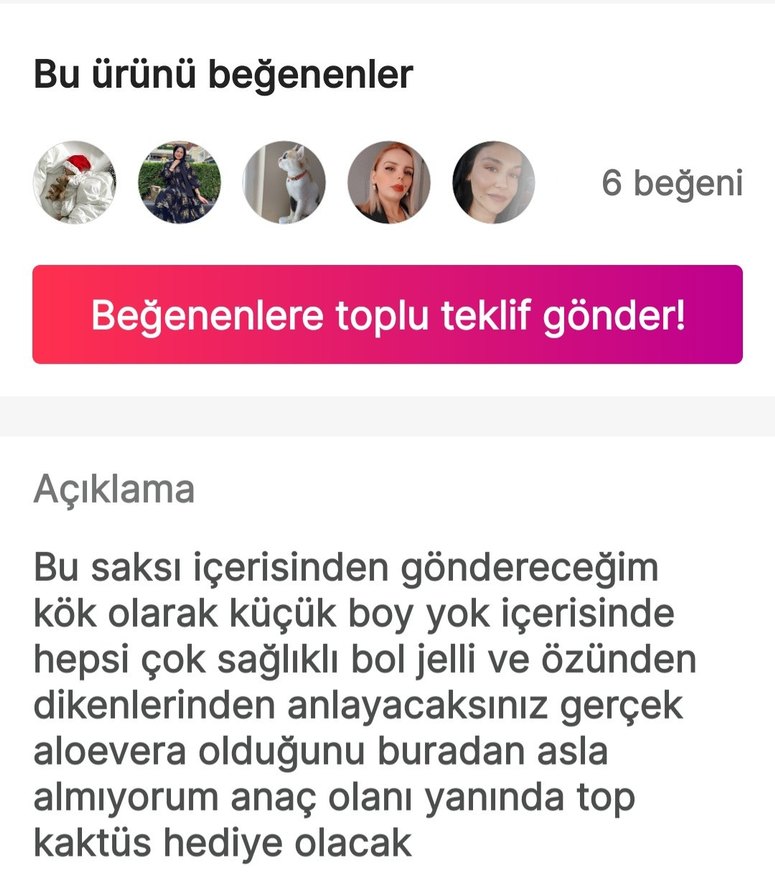Screen dimensions: 775x885
Task: Open the avatar of woman in black dress
Action: (179, 182)
